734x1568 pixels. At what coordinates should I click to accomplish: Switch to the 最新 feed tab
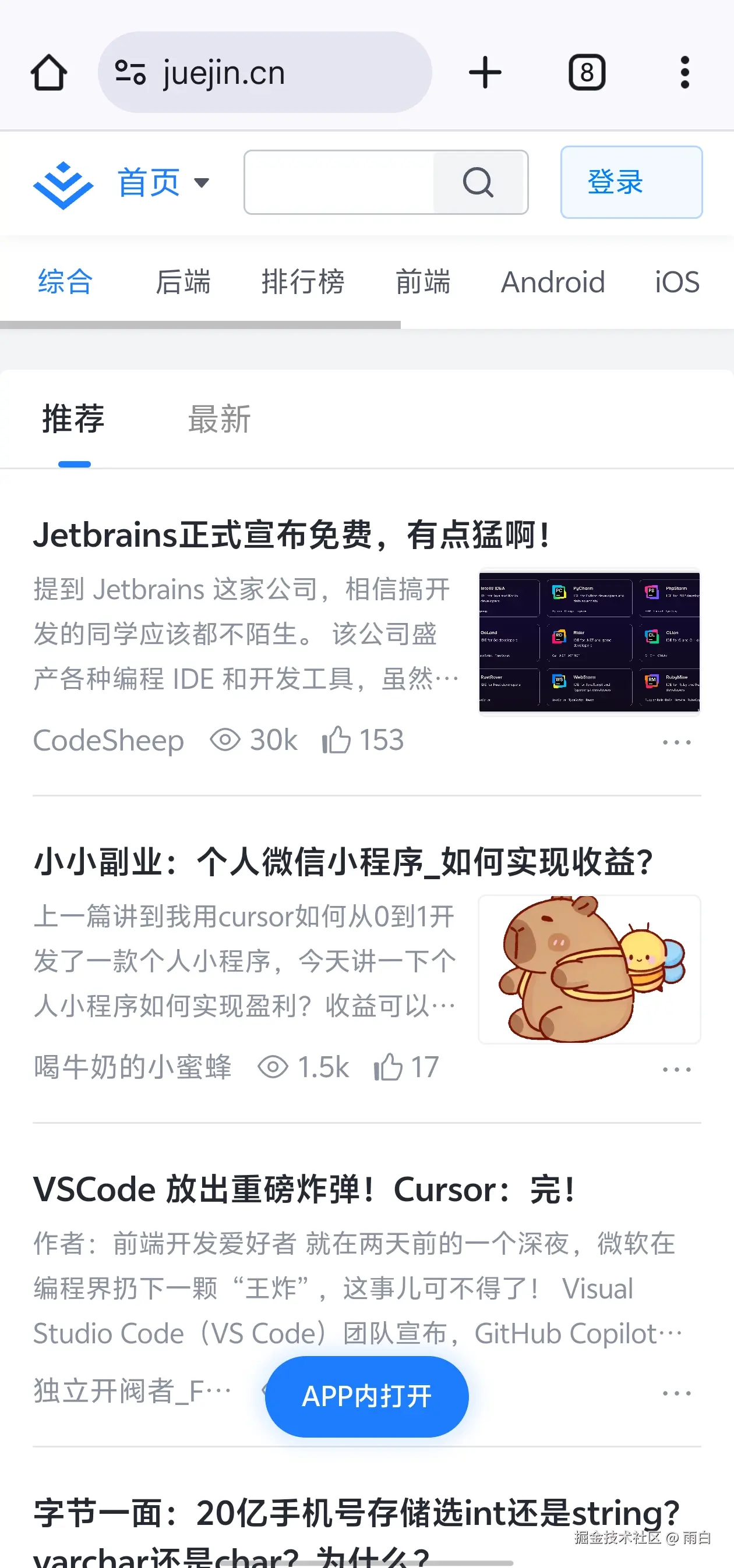(219, 419)
